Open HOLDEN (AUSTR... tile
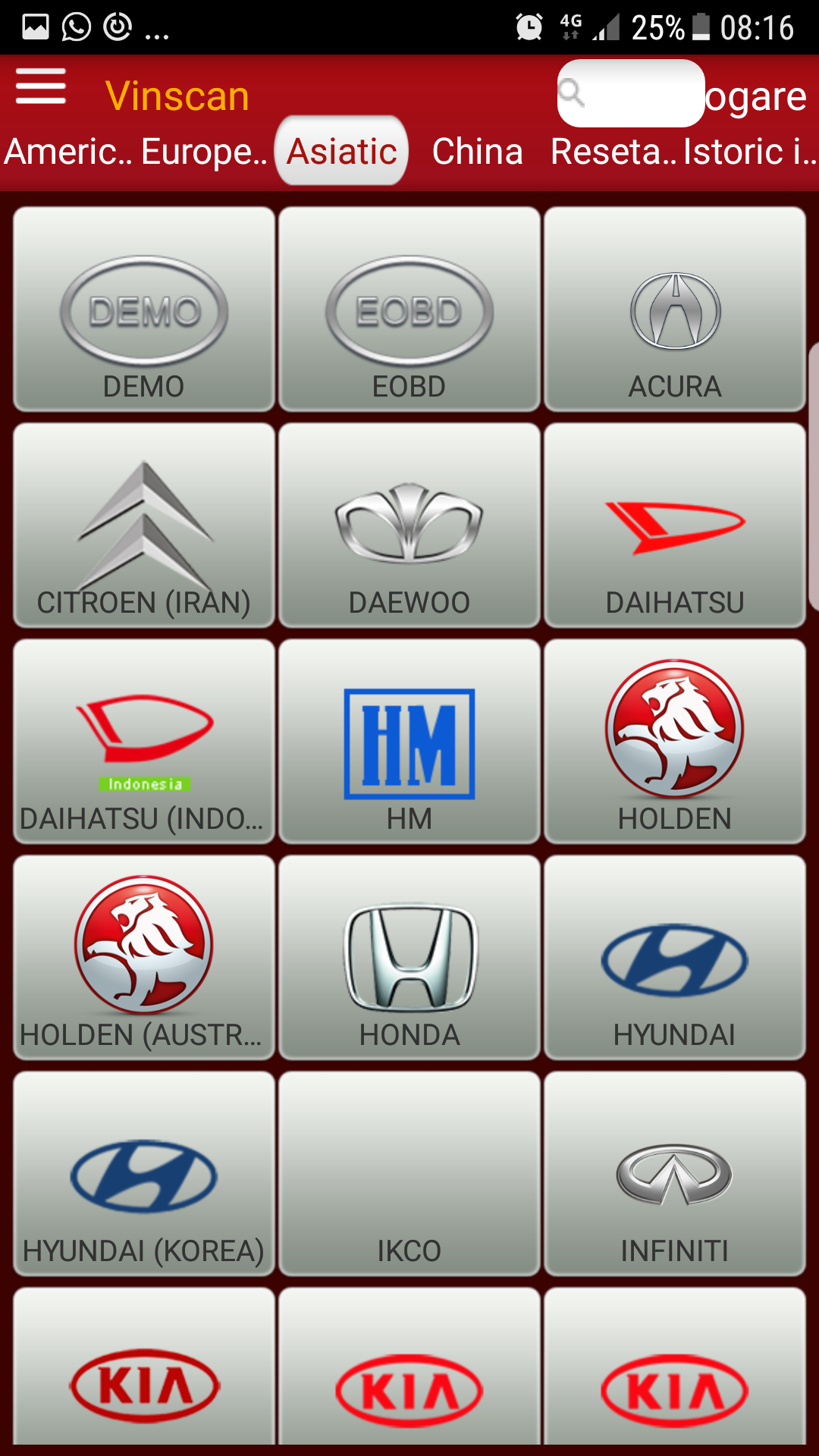 [144, 957]
